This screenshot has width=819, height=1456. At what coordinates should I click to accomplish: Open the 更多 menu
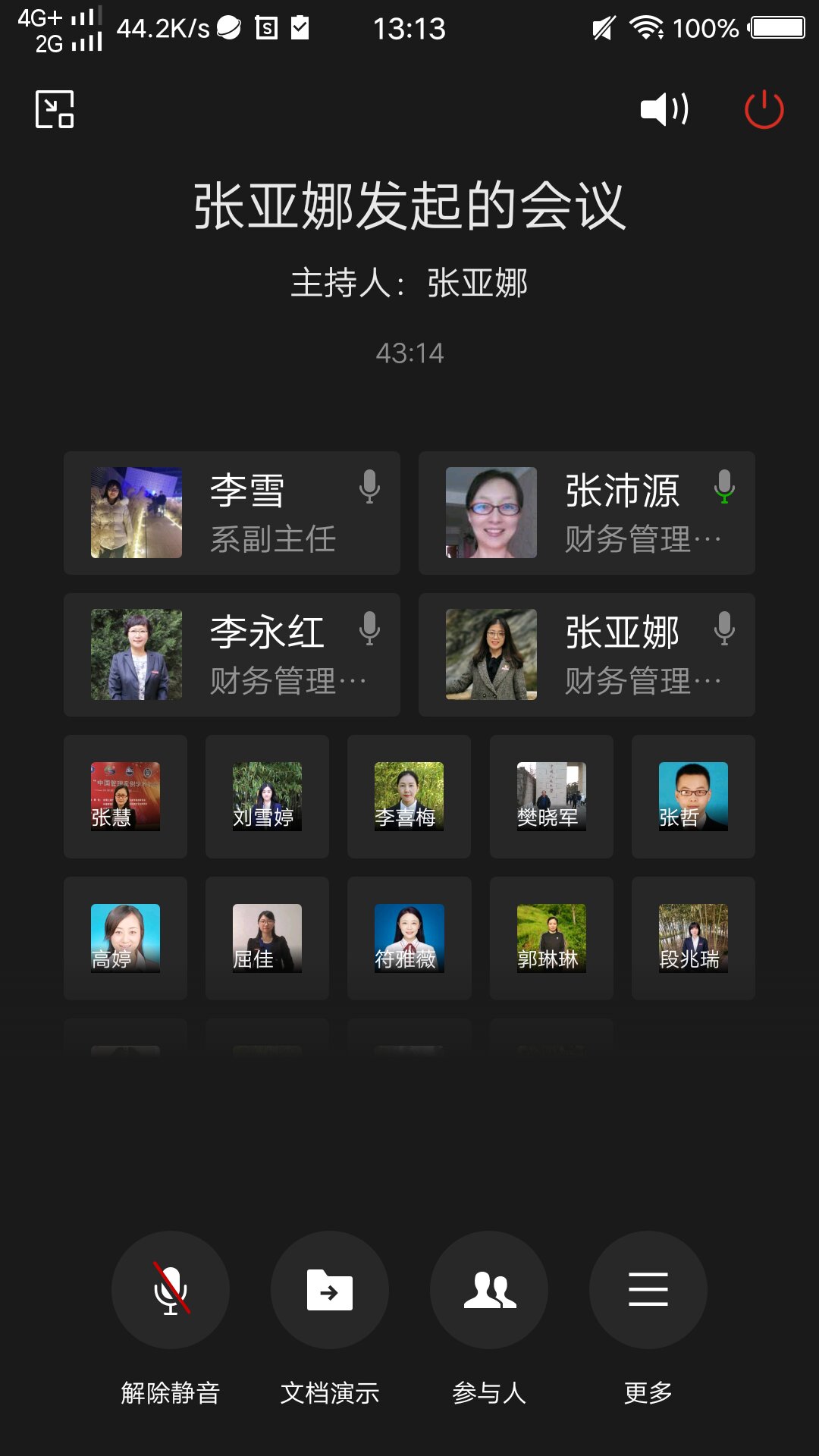[648, 1290]
